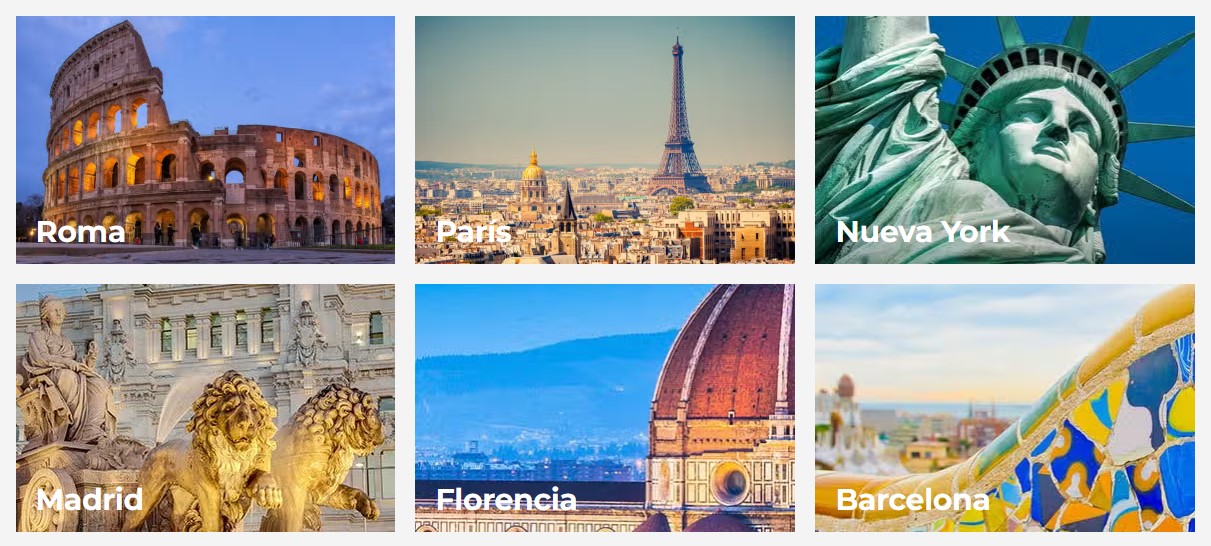Viewport: 1211px width, 546px height.
Task: Select the Paris destination tile
Action: pyautogui.click(x=604, y=140)
